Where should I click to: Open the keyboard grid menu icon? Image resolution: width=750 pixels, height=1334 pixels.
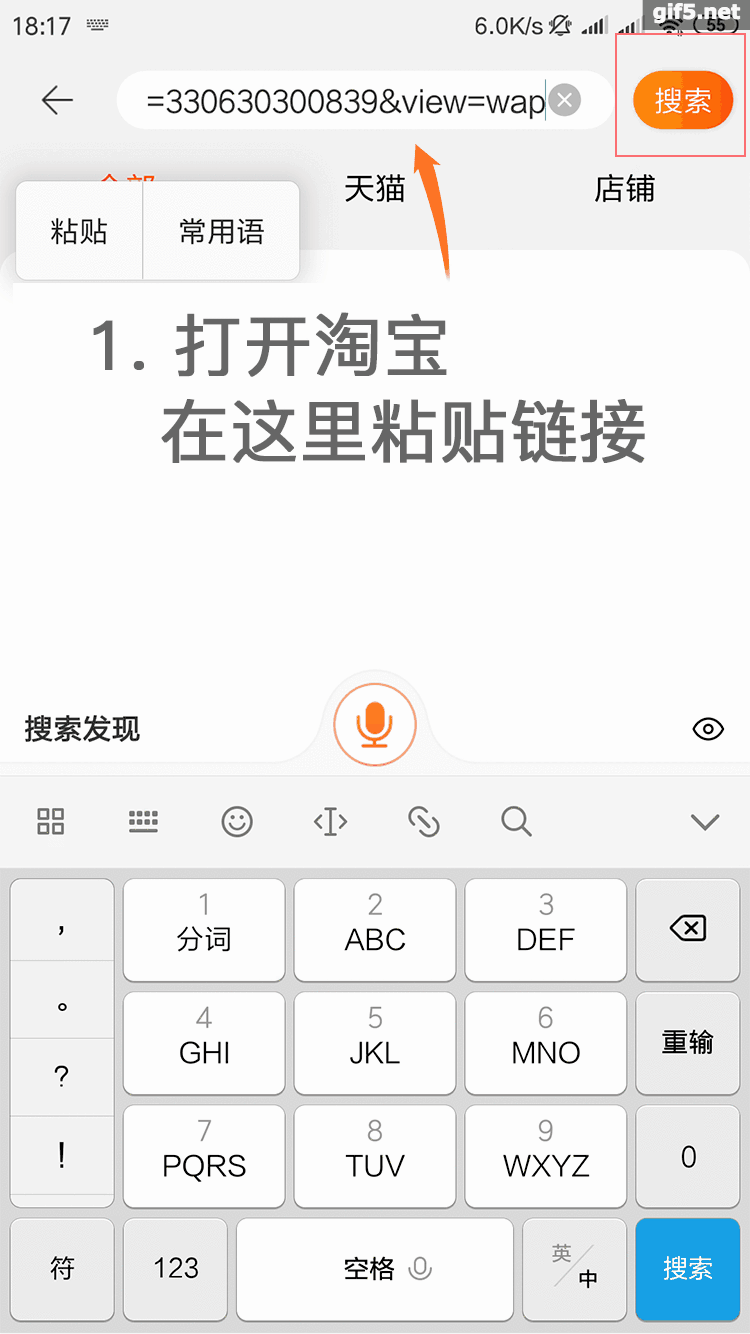[50, 822]
